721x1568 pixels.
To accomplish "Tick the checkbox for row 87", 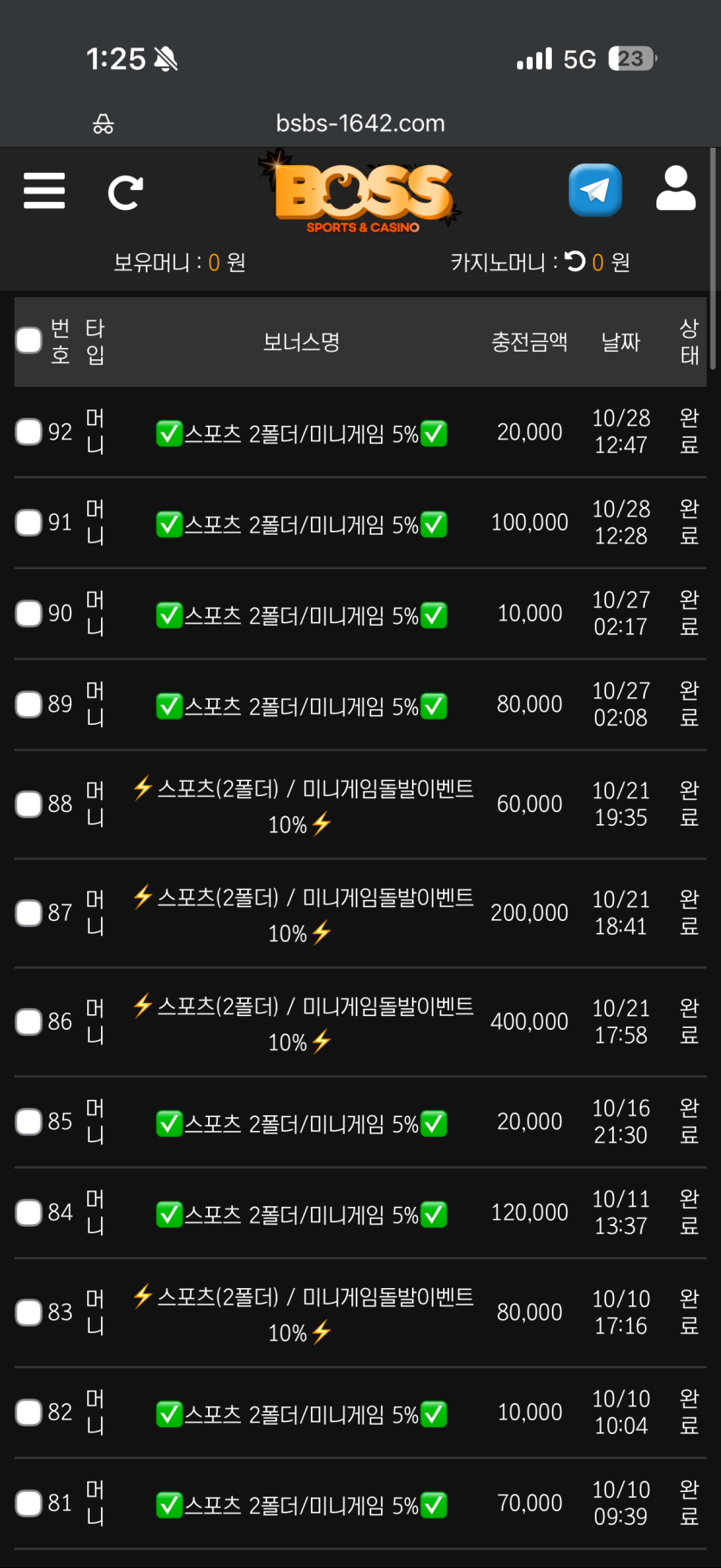I will (x=28, y=913).
